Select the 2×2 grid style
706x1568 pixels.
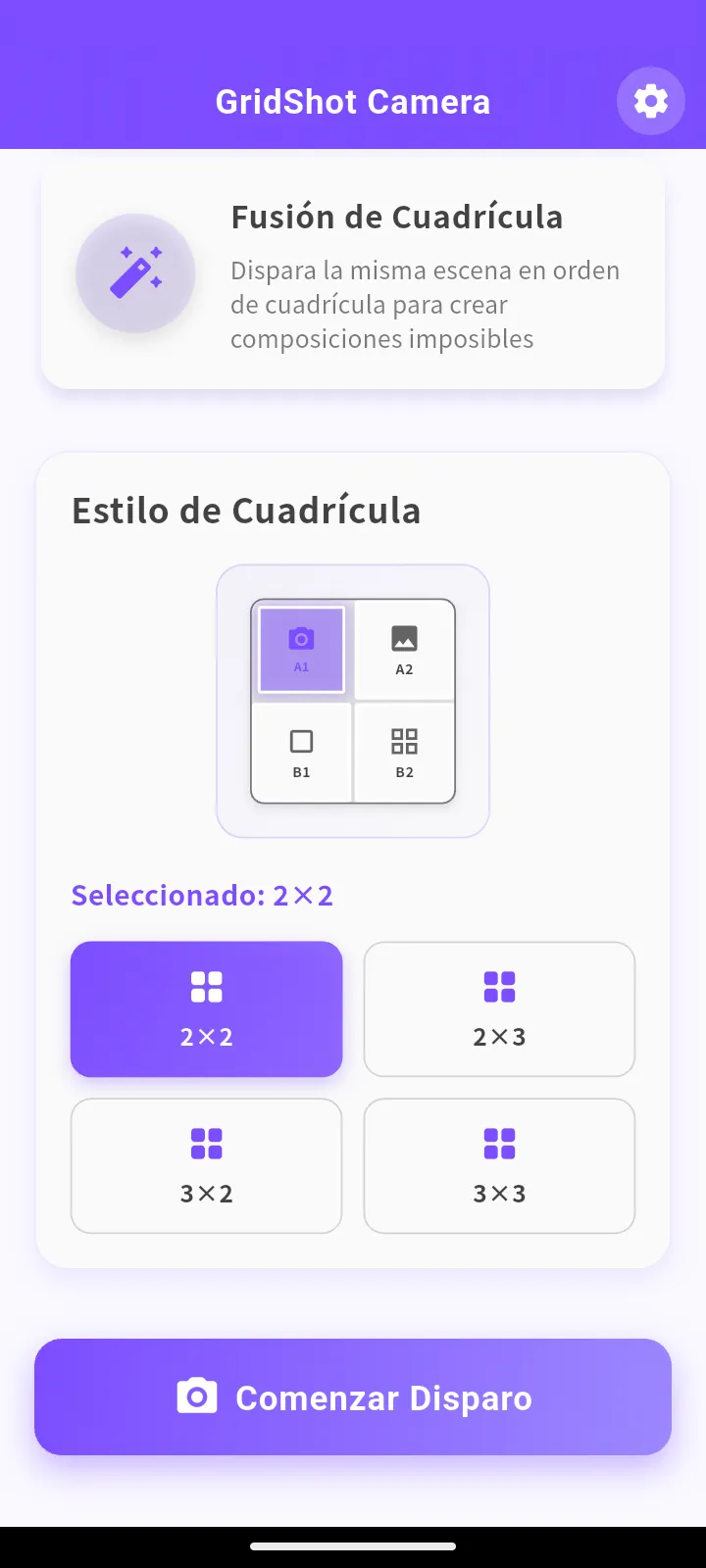click(206, 1008)
